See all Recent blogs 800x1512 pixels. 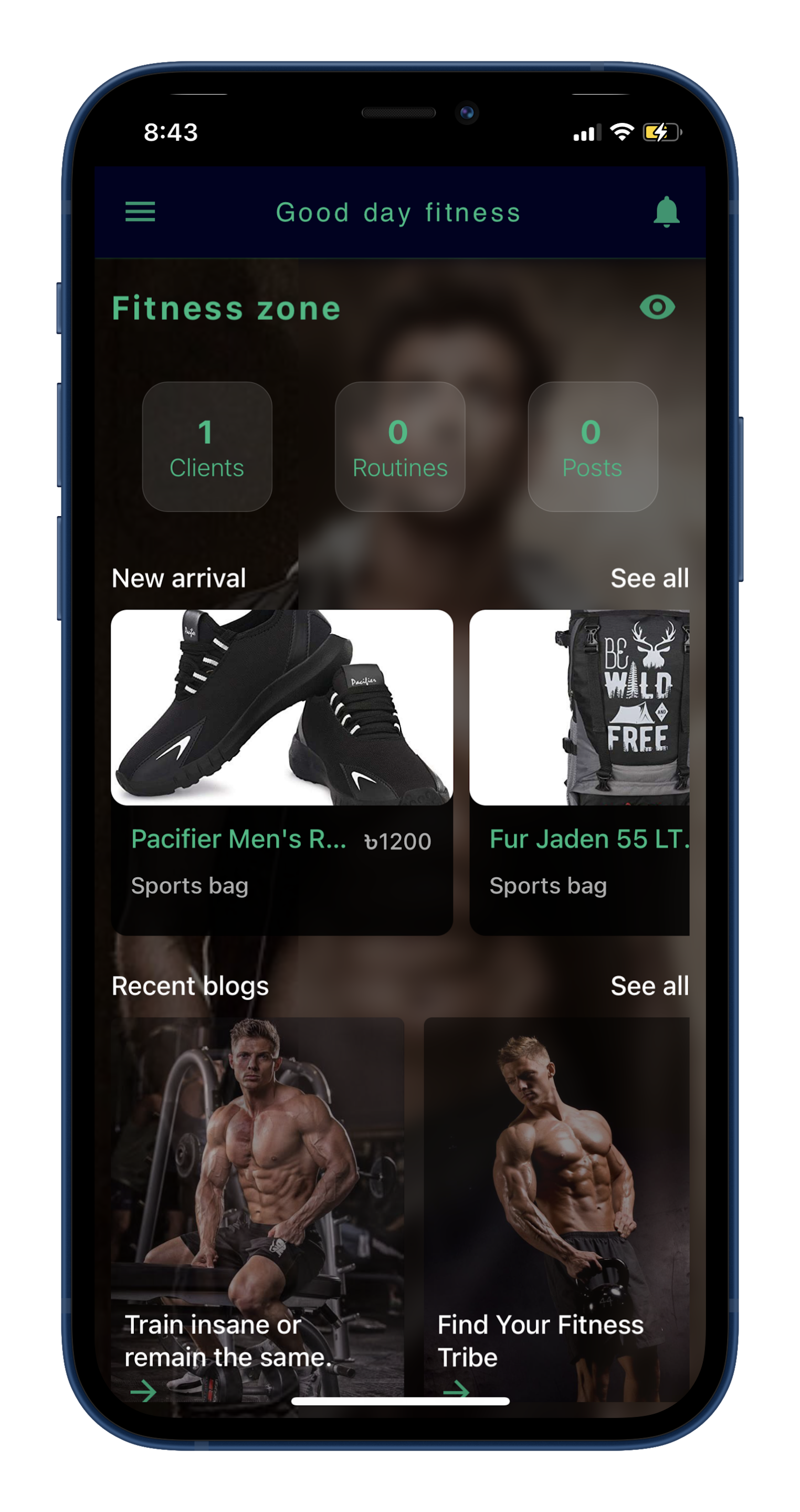coord(649,986)
